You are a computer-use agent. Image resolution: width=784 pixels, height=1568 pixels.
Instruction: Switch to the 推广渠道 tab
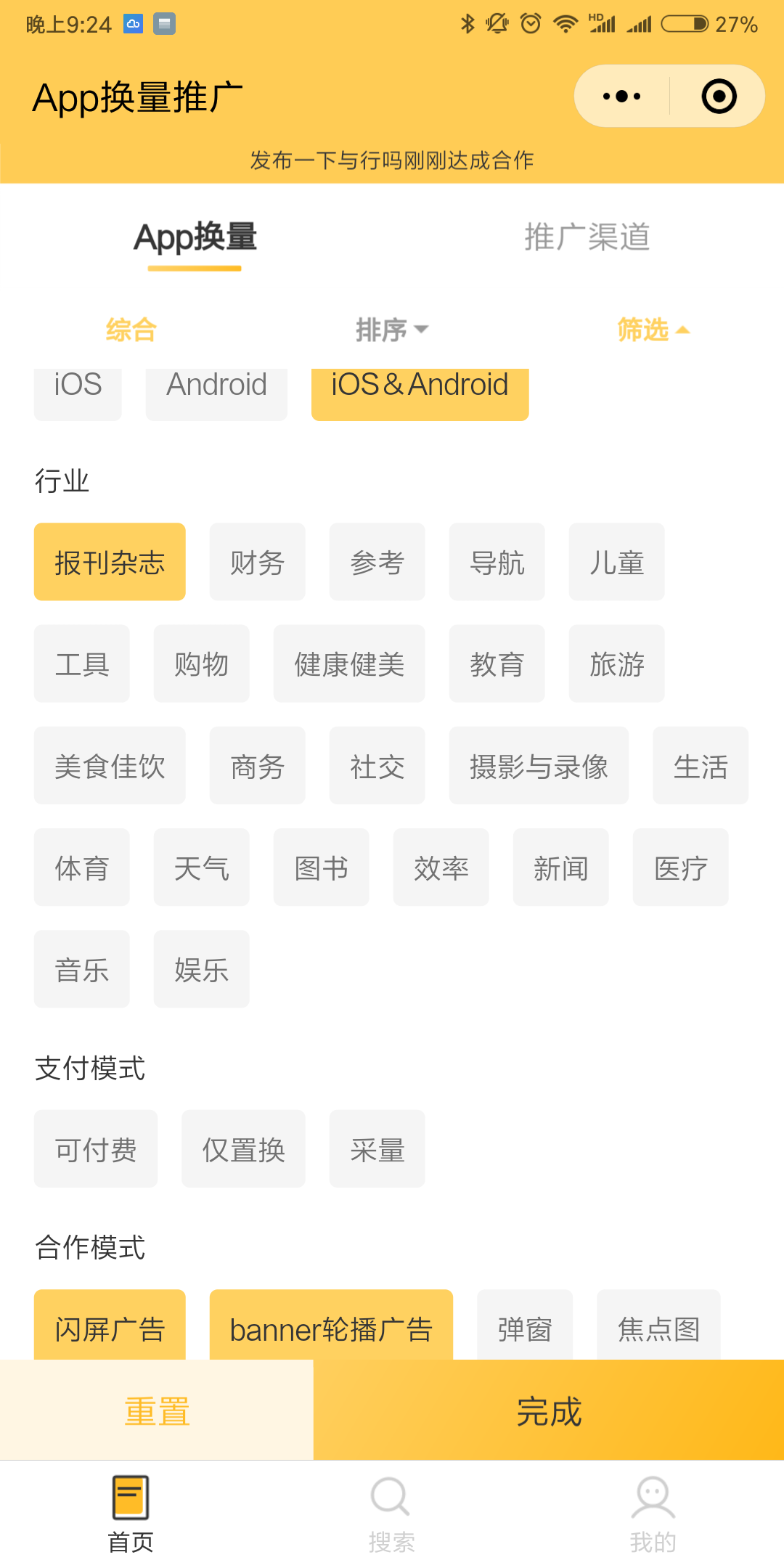(x=587, y=237)
